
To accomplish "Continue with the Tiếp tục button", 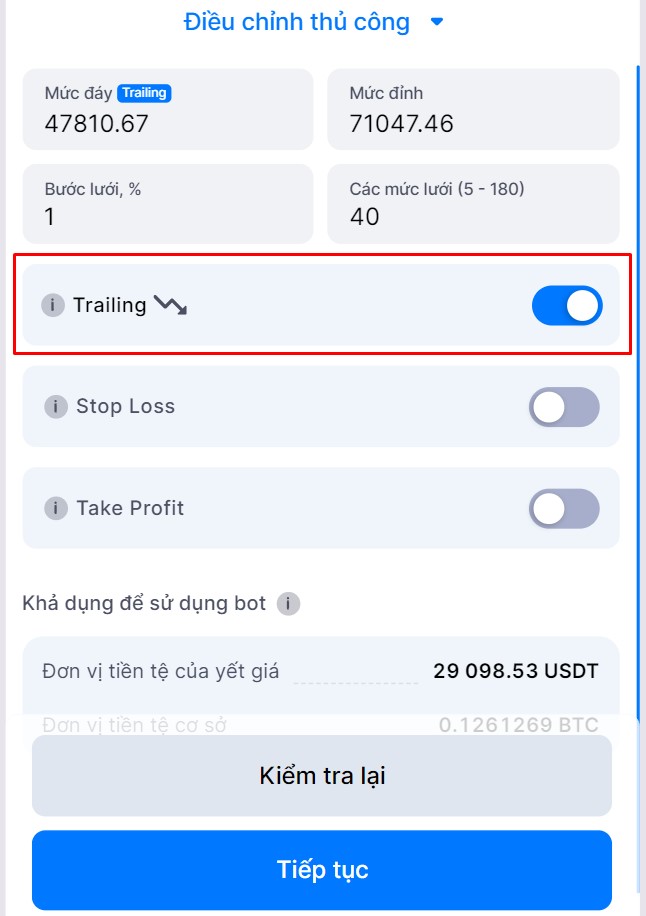I will [x=322, y=869].
